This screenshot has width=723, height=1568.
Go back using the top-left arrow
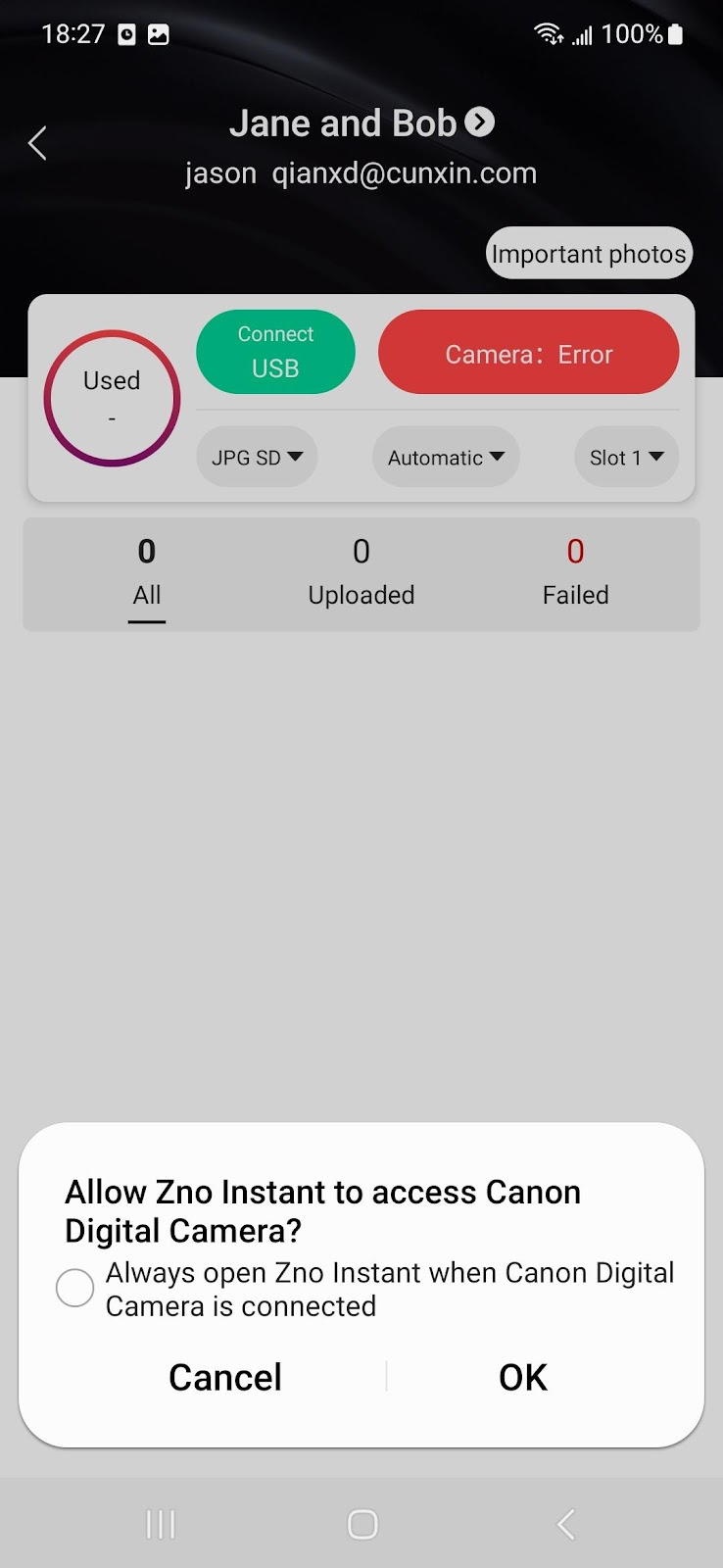click(x=37, y=143)
